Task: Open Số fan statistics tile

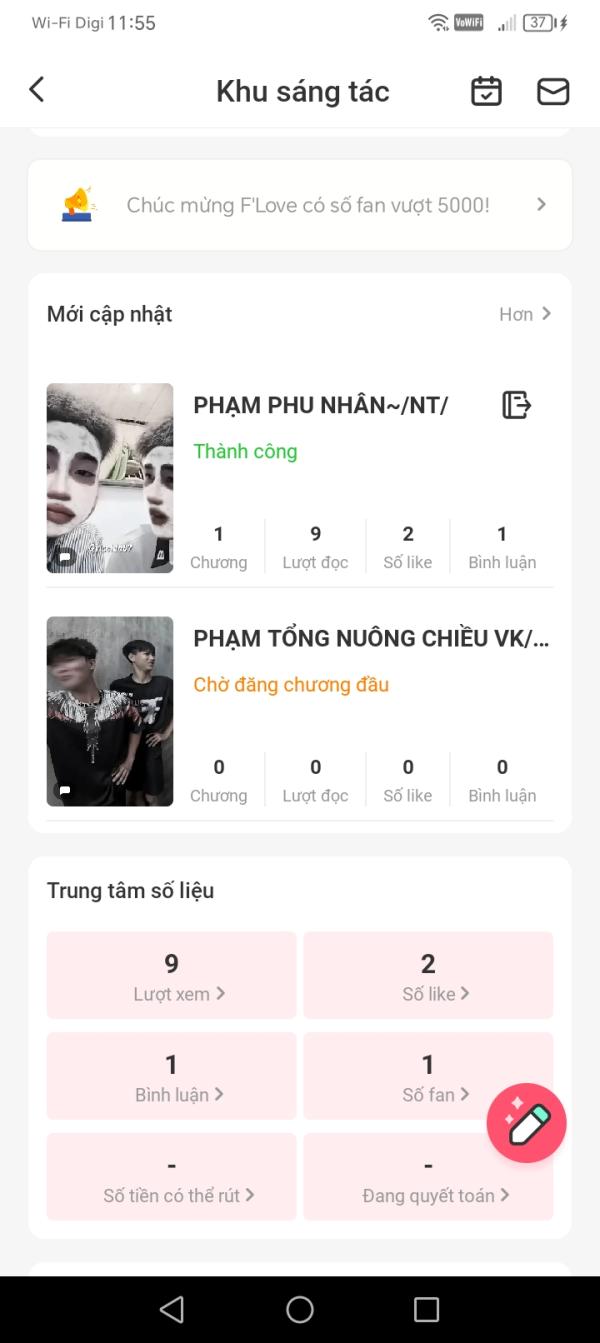Action: [x=428, y=1076]
